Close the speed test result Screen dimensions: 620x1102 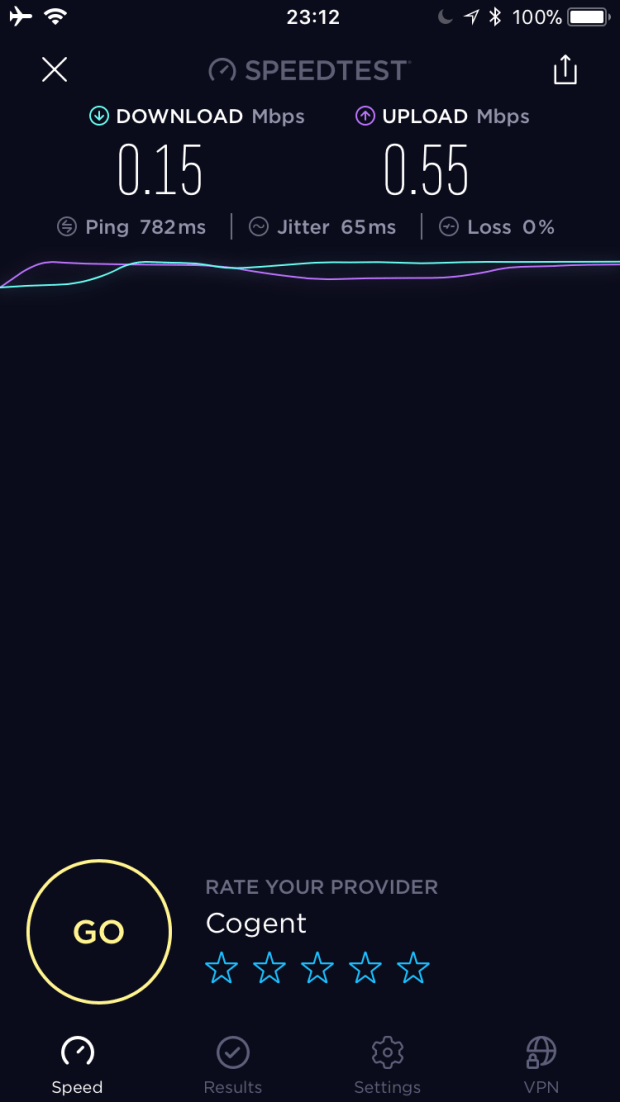coord(54,69)
